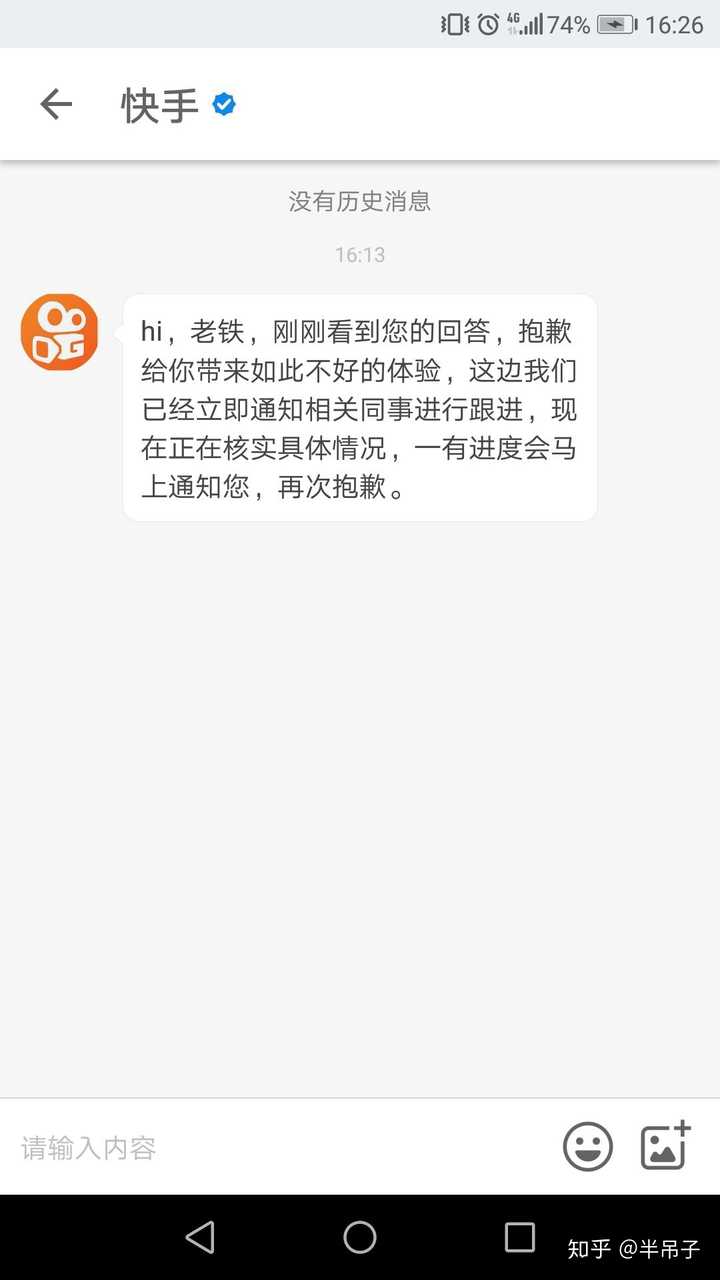The image size is (720, 1280).
Task: Open the system recent apps view
Action: 520,1237
